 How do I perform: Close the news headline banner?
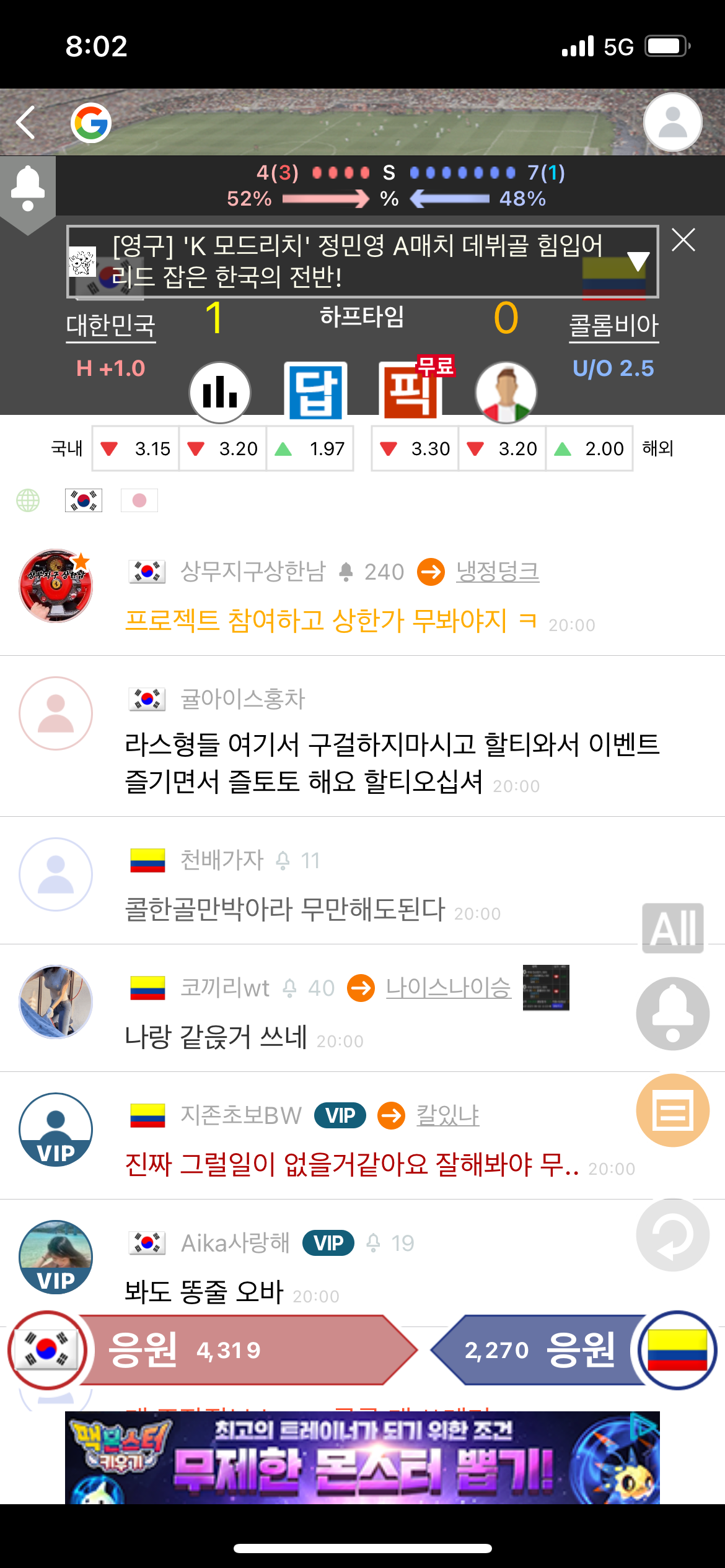(683, 240)
